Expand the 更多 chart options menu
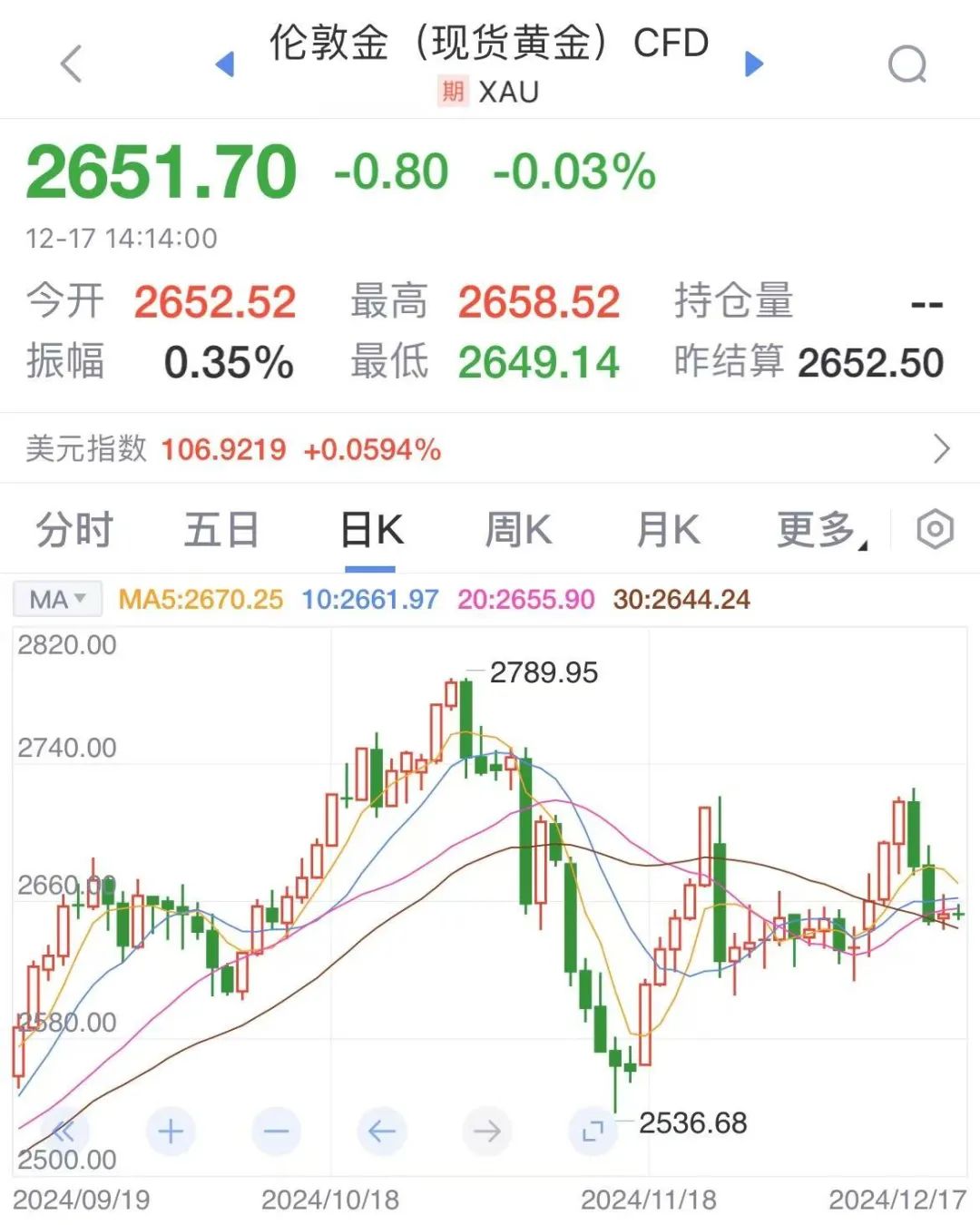This screenshot has height=1225, width=980. click(x=815, y=528)
